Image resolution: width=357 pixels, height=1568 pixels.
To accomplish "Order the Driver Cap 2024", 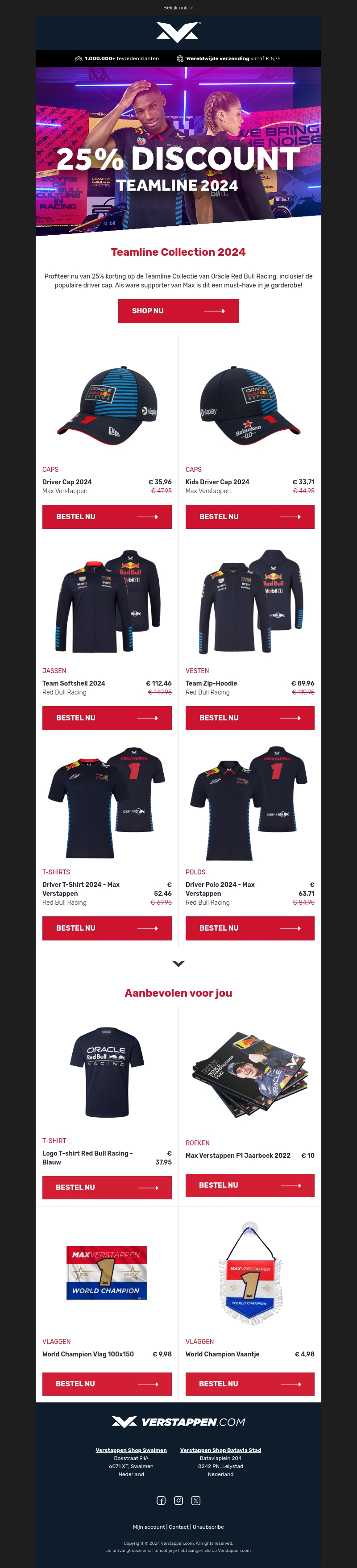I will [x=107, y=517].
